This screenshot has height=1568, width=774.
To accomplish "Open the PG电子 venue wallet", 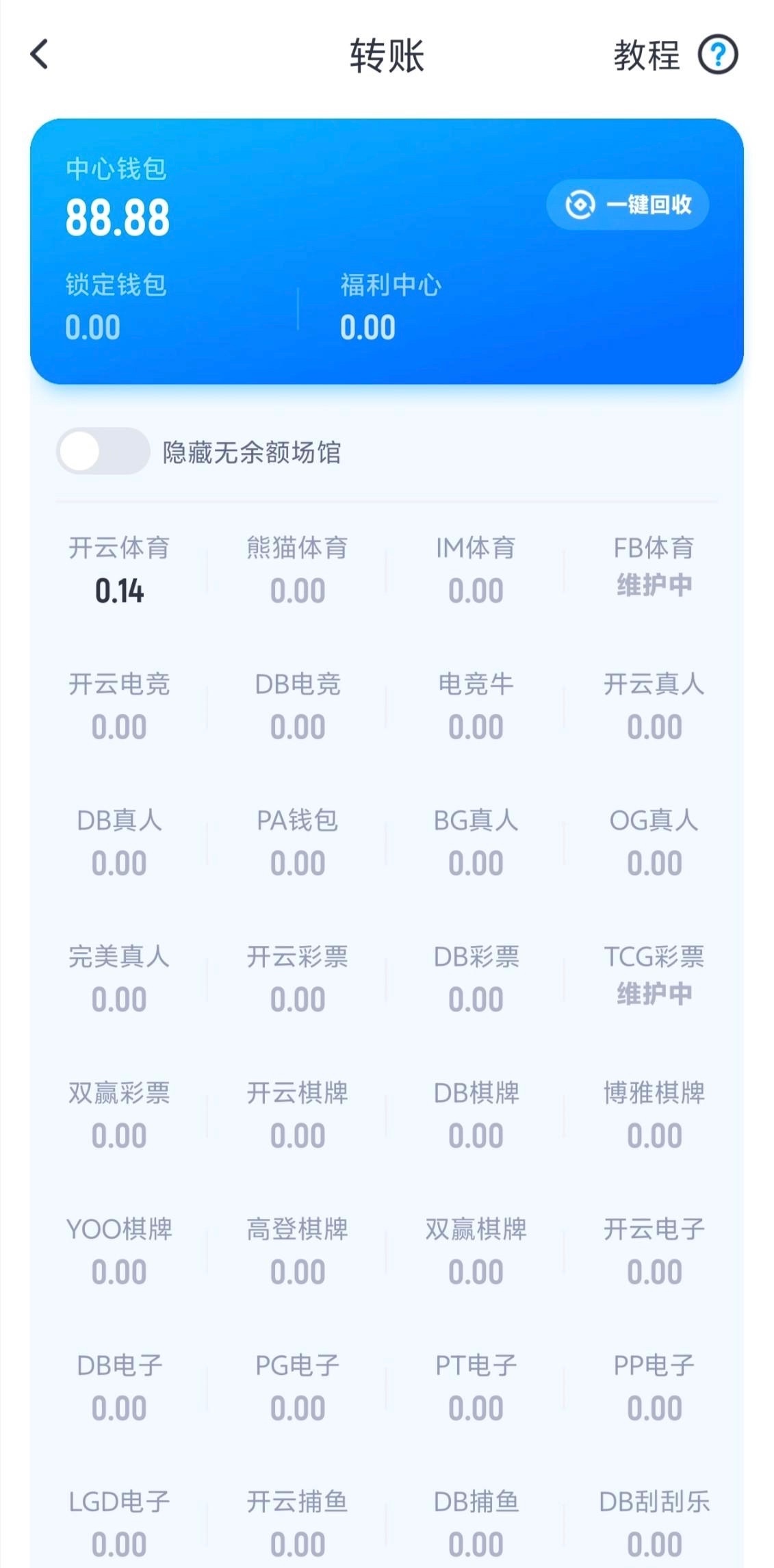I will pos(297,1387).
